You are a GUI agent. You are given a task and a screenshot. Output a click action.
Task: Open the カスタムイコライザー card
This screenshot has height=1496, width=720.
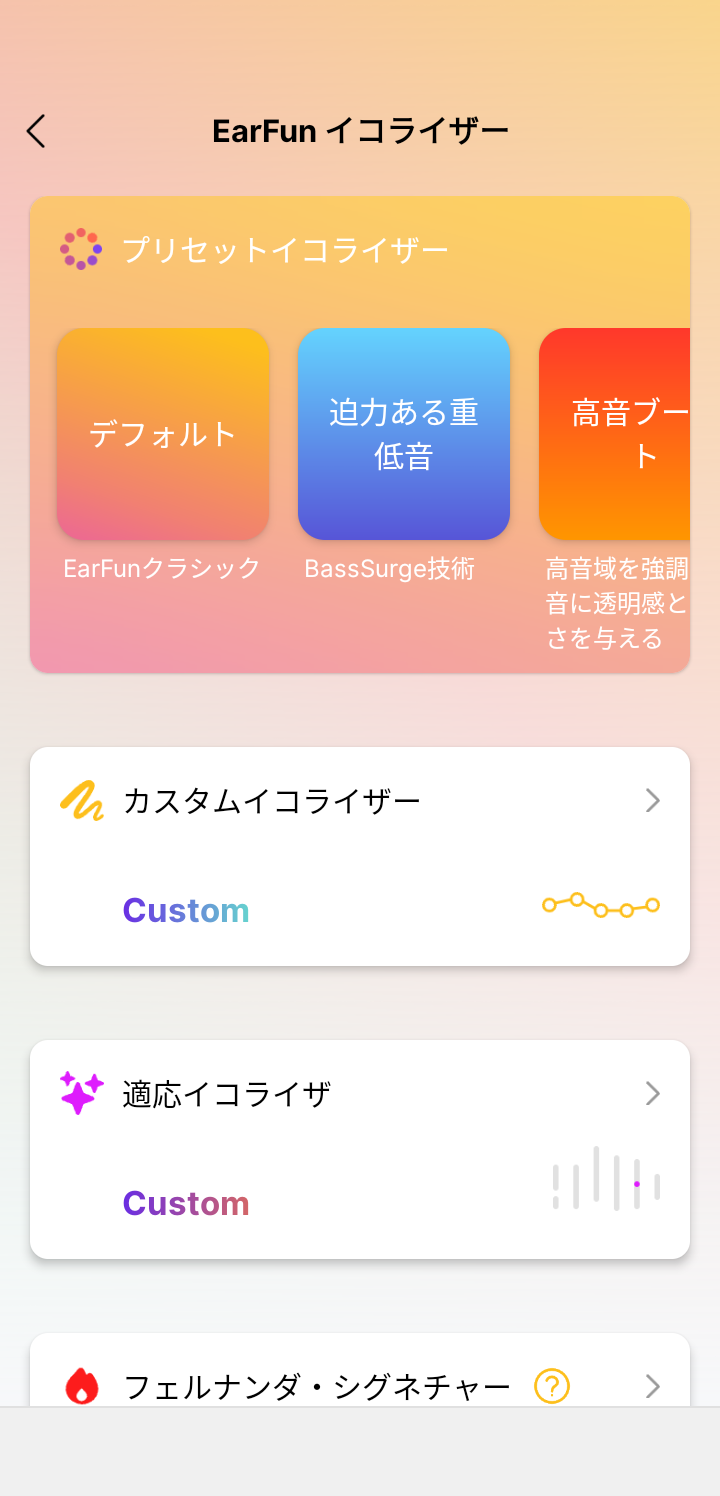click(360, 856)
